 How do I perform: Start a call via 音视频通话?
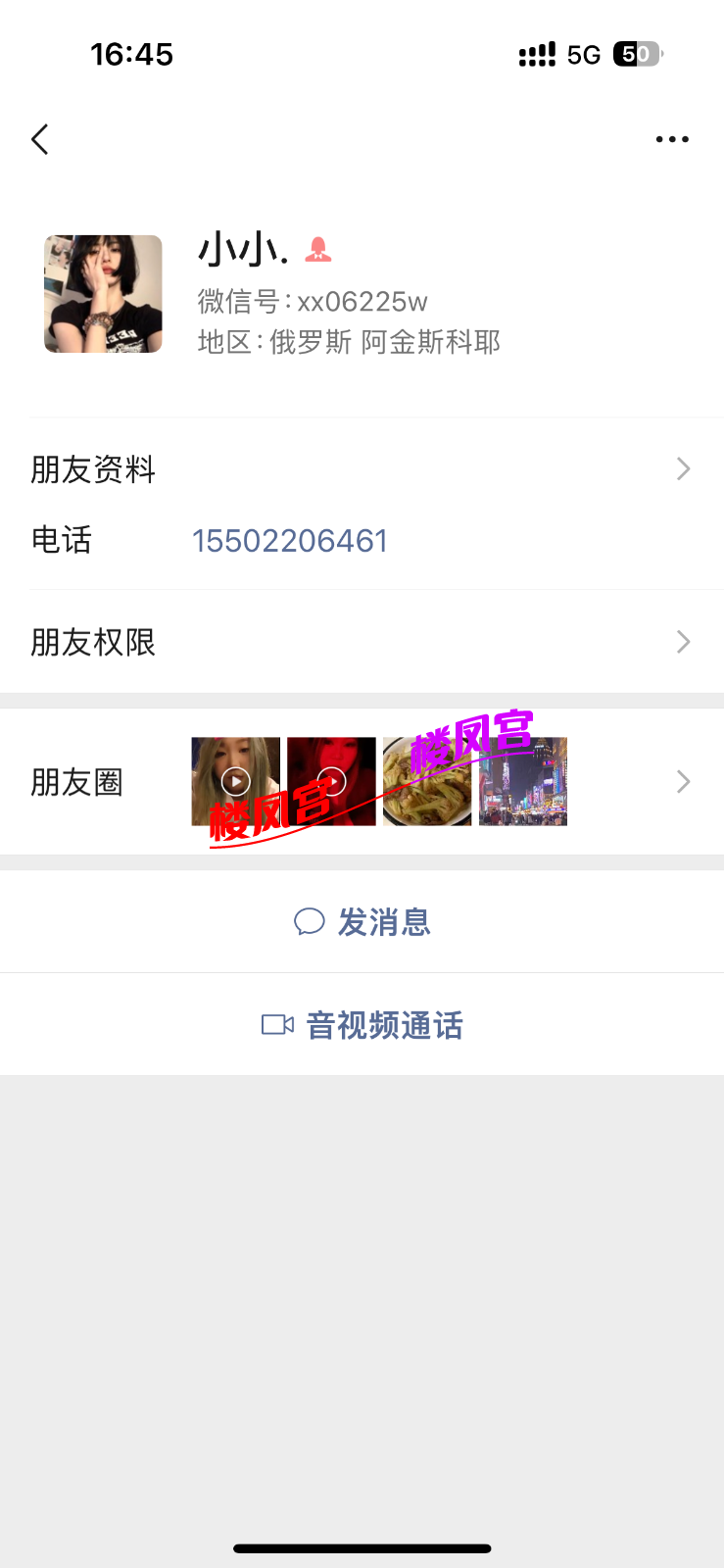(362, 1025)
